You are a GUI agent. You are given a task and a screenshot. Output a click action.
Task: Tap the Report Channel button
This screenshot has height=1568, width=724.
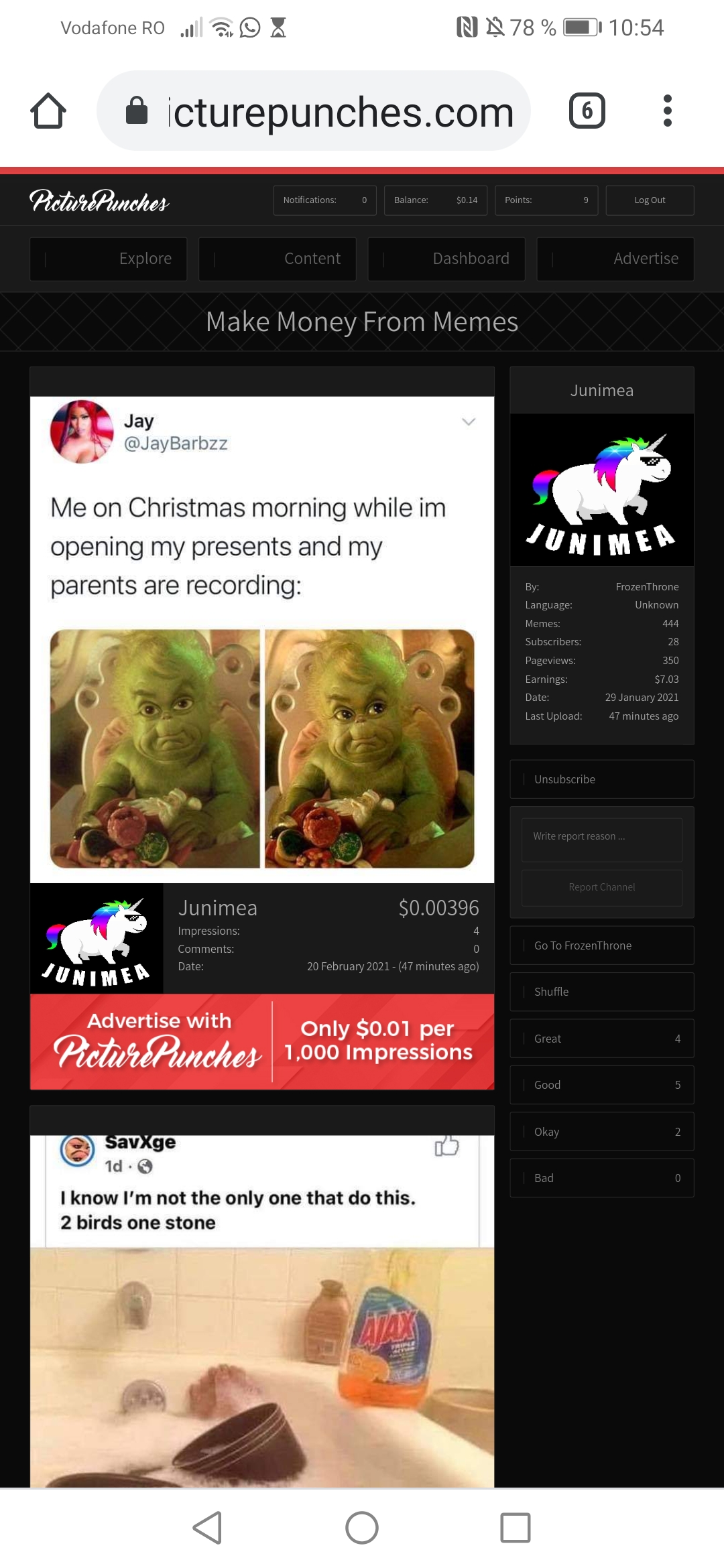[602, 888]
